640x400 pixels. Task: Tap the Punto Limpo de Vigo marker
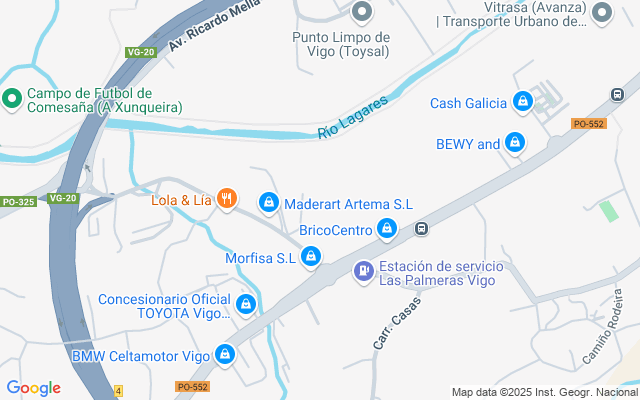362,13
